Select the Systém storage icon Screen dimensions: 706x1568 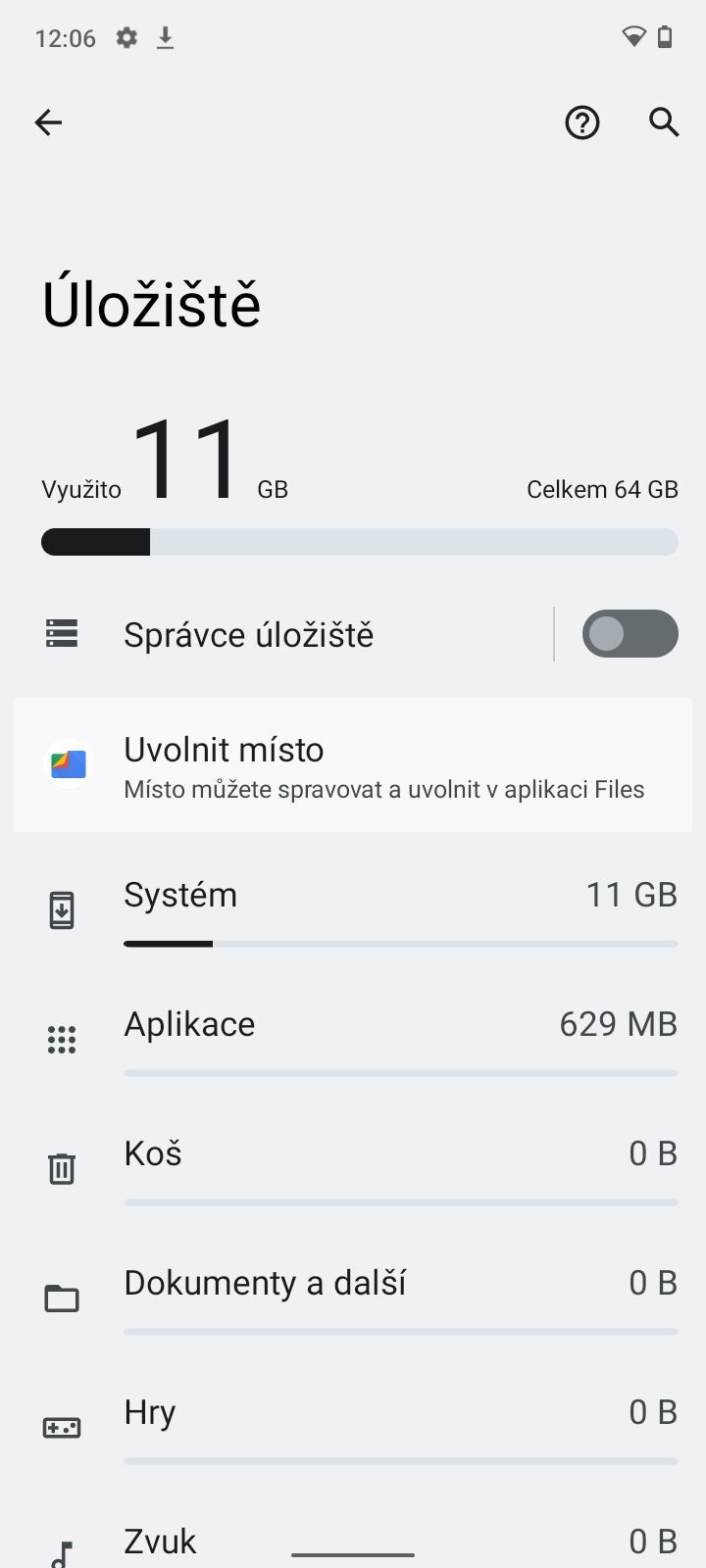tap(61, 909)
